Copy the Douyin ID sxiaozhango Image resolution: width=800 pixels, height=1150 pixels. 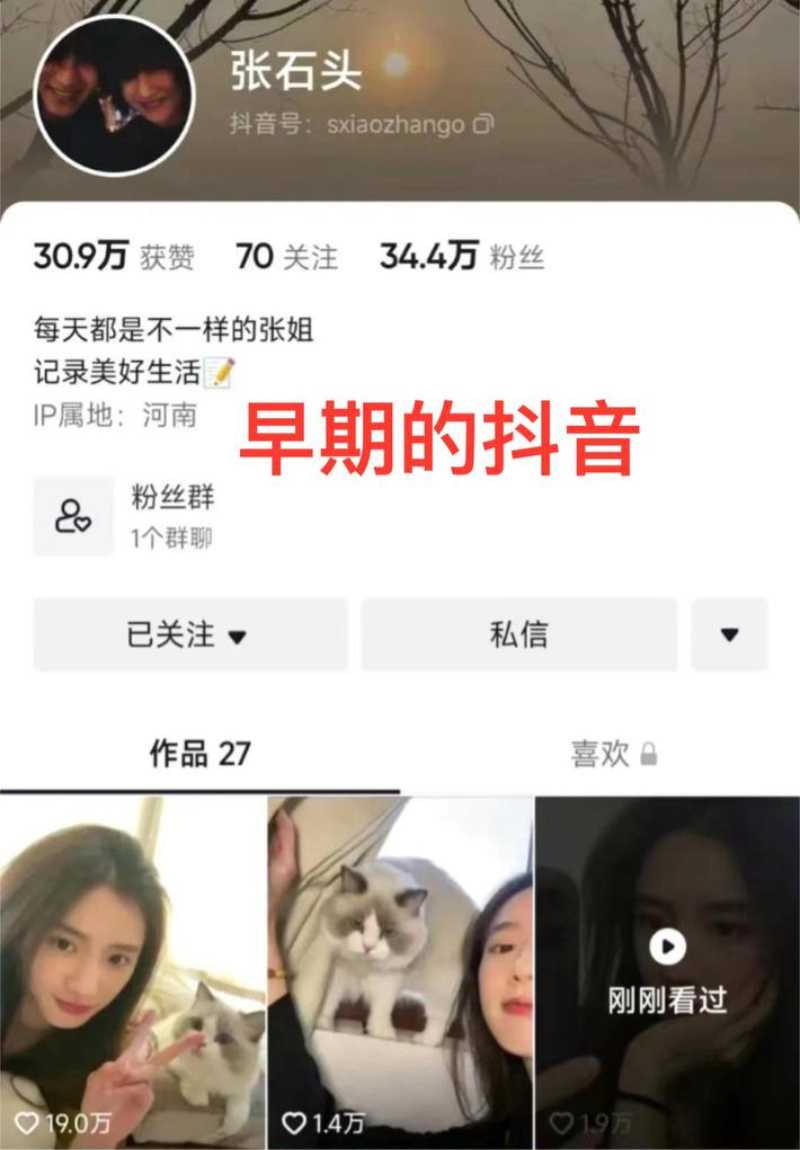pyautogui.click(x=483, y=125)
